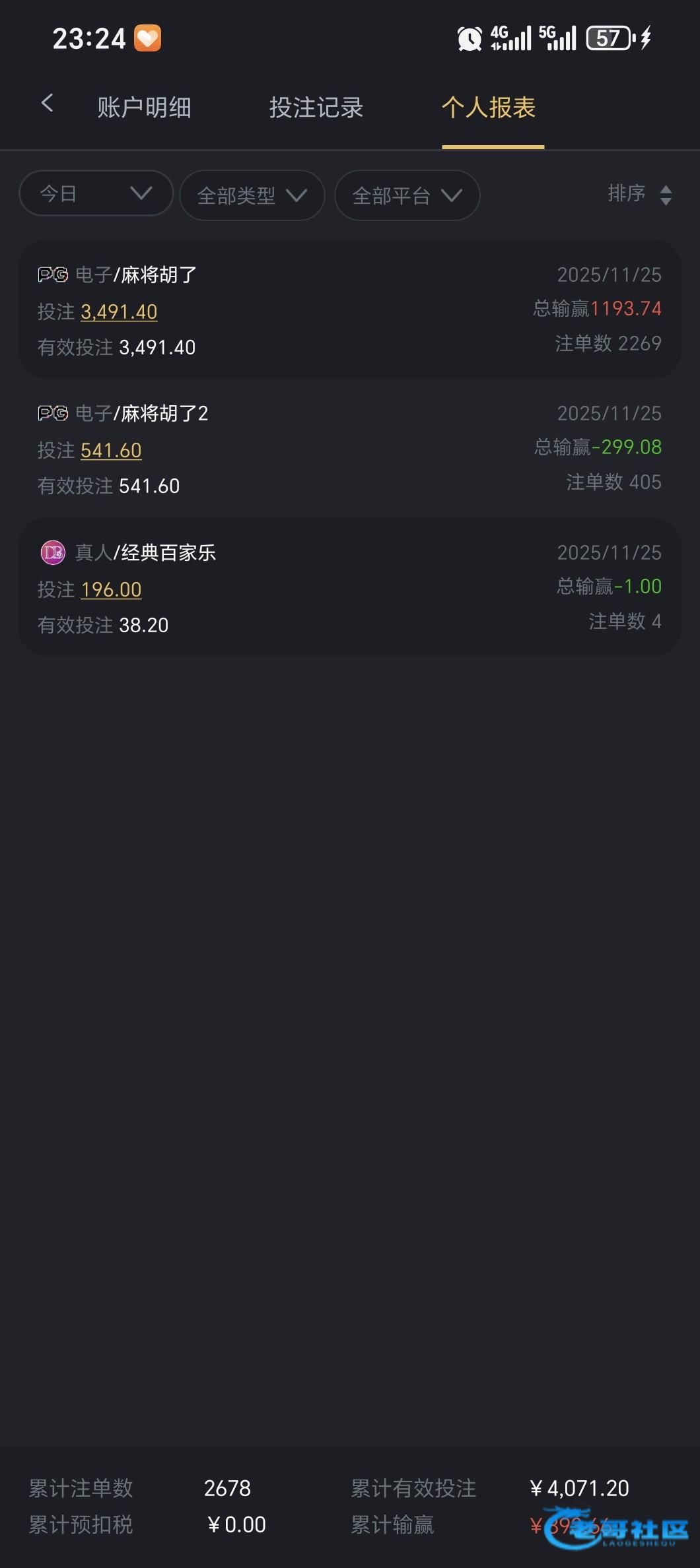Select the 个人报表 tab
700x1568 pixels.
click(489, 108)
